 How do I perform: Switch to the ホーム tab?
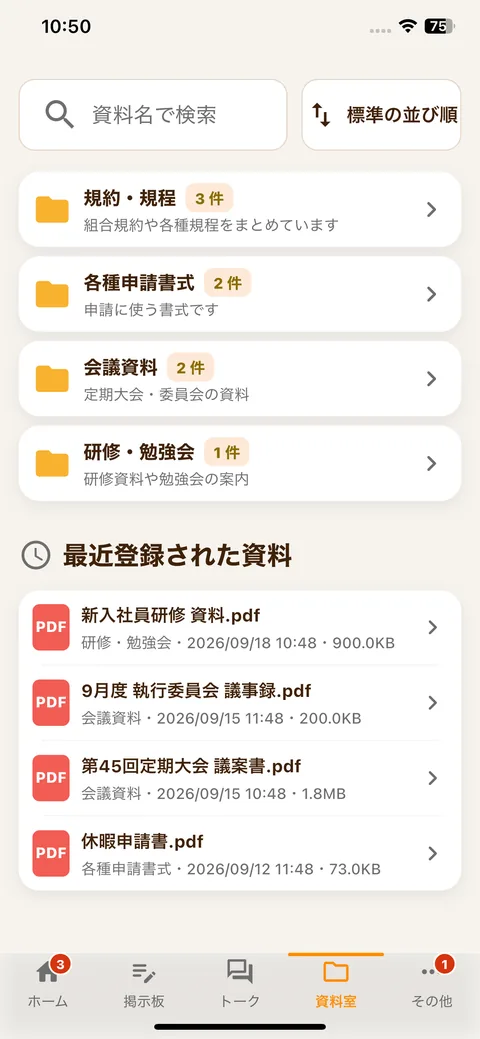[x=48, y=983]
